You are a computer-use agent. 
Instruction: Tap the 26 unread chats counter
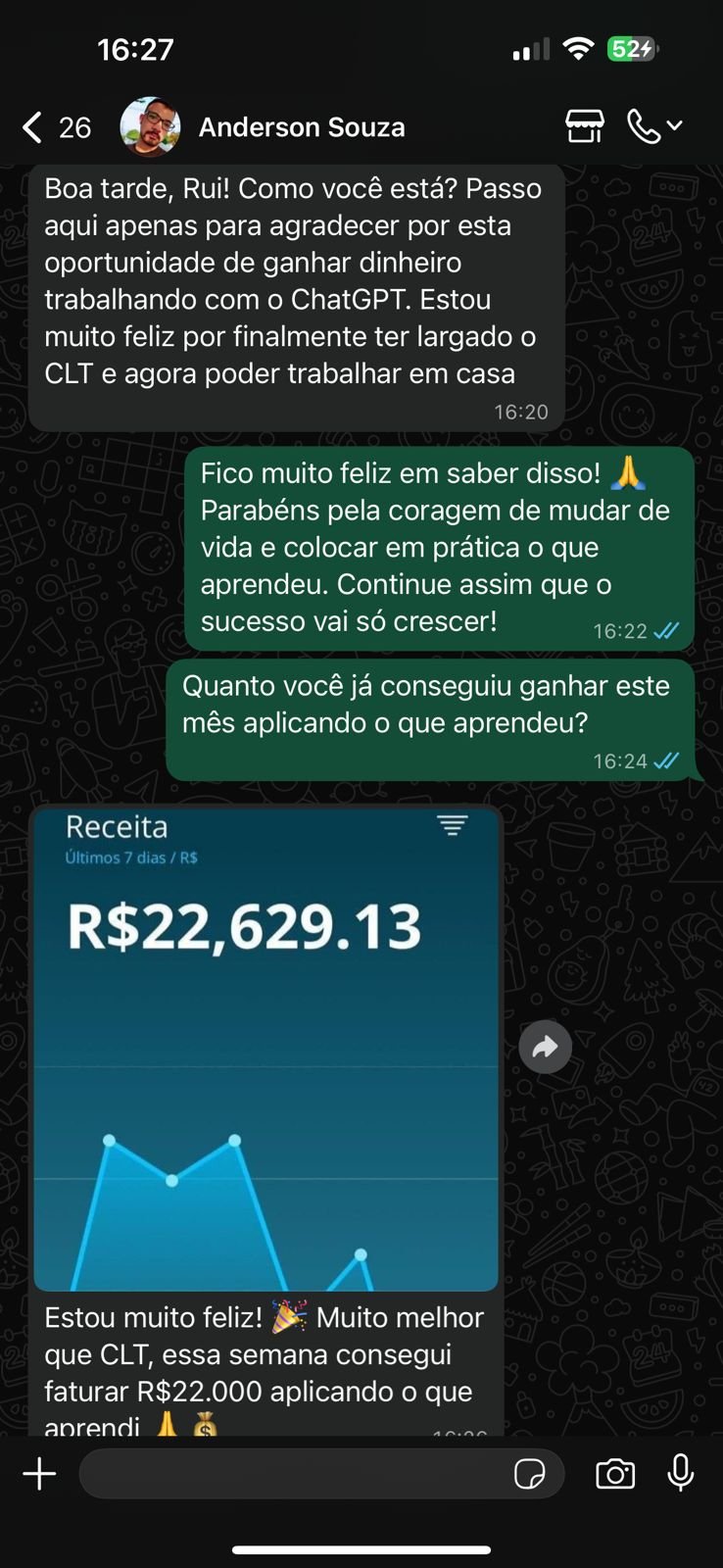(74, 125)
